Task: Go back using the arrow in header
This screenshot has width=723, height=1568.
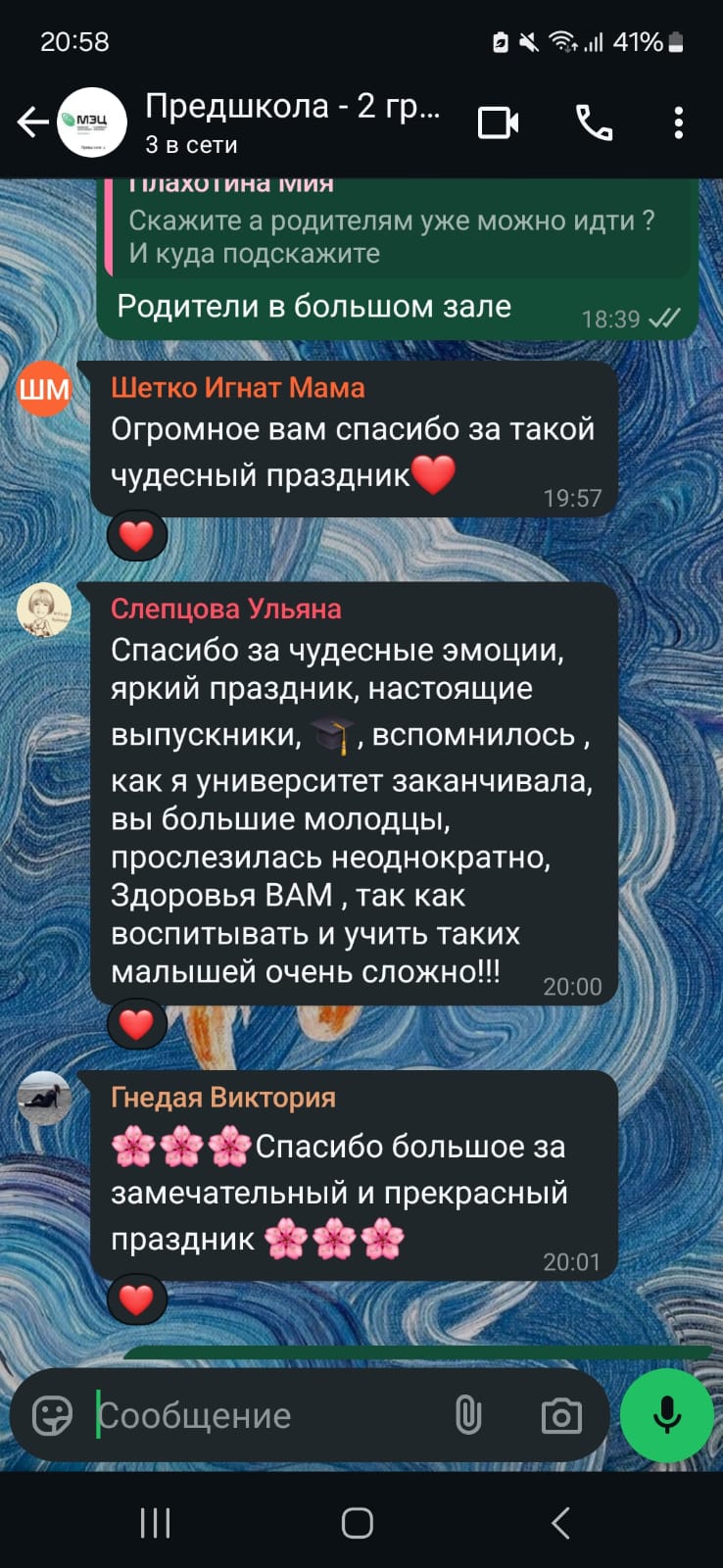Action: [x=32, y=122]
